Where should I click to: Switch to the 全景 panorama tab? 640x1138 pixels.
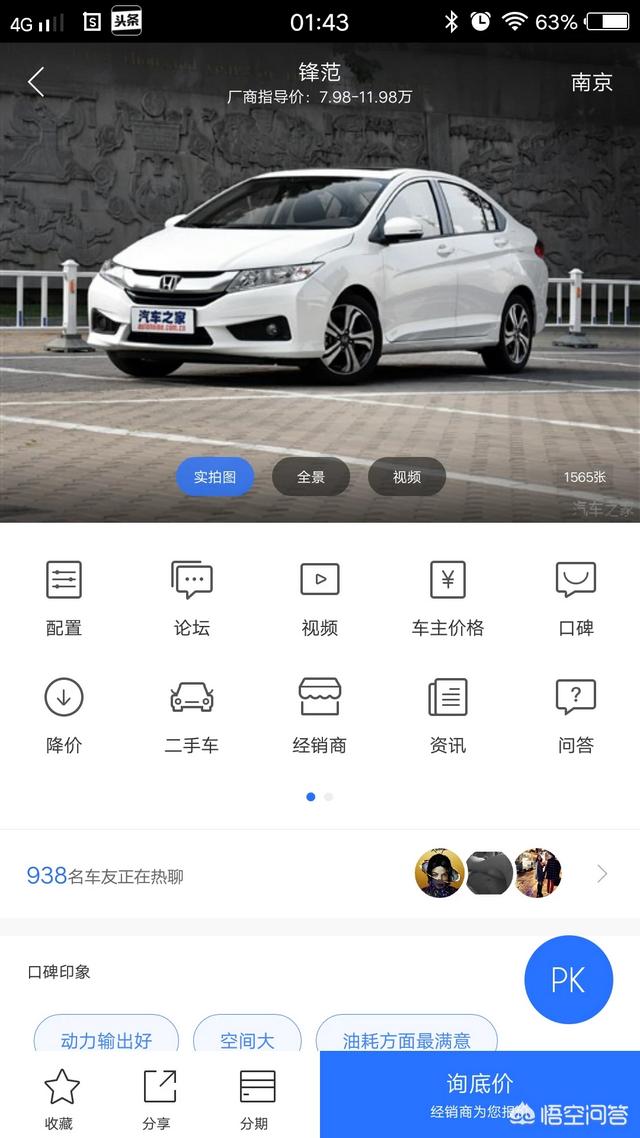pyautogui.click(x=311, y=477)
